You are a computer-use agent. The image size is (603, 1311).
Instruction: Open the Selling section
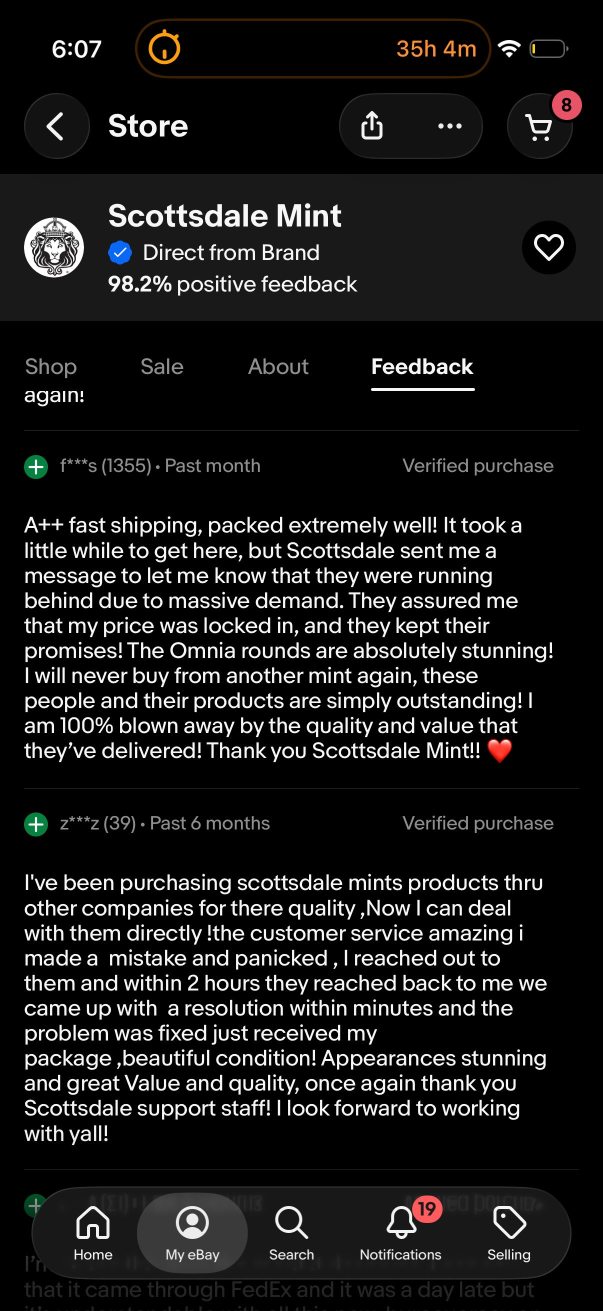click(x=509, y=1233)
